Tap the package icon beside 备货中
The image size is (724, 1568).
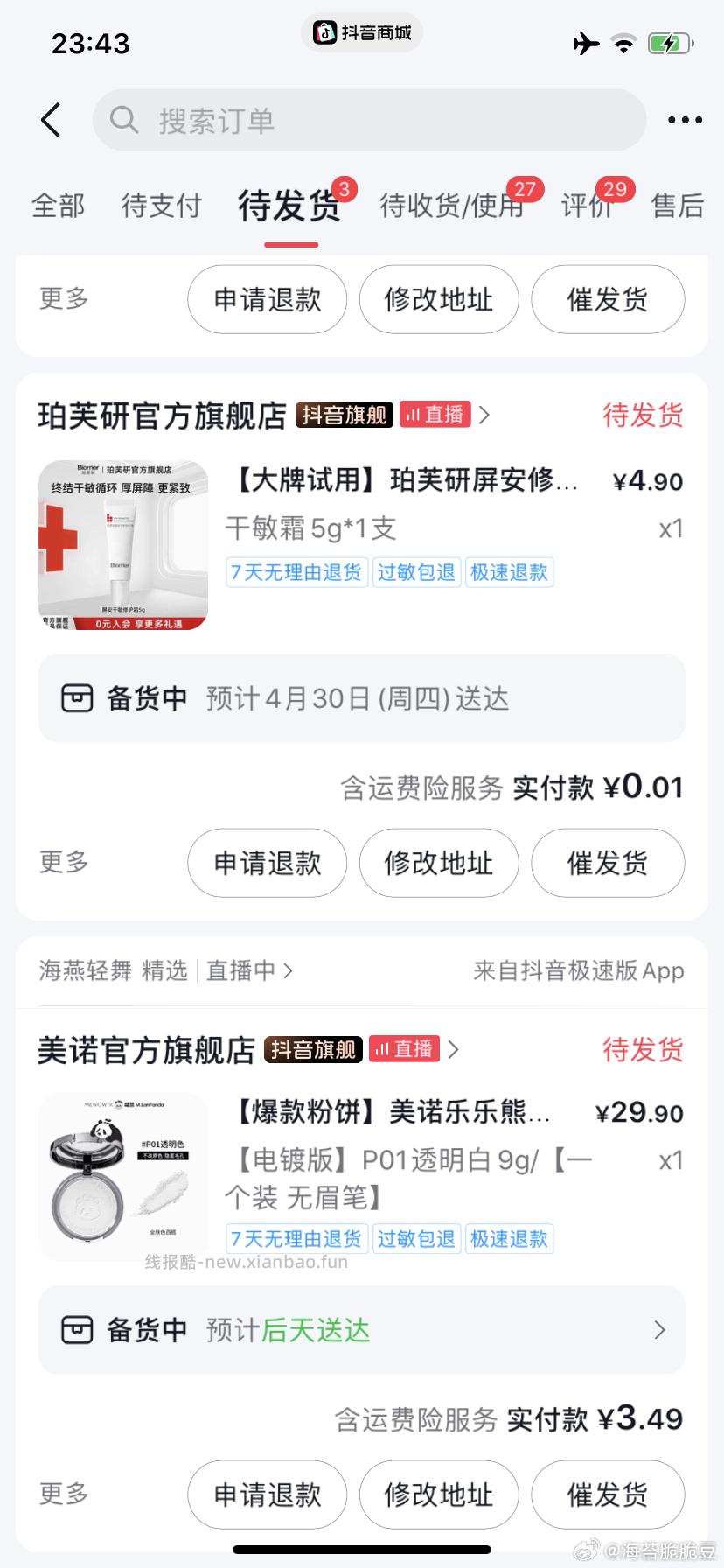click(x=78, y=697)
